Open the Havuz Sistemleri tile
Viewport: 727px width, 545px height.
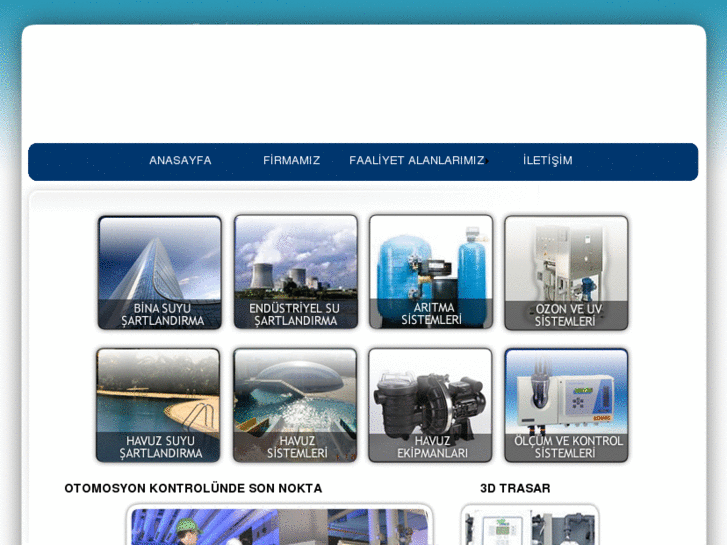[295, 405]
